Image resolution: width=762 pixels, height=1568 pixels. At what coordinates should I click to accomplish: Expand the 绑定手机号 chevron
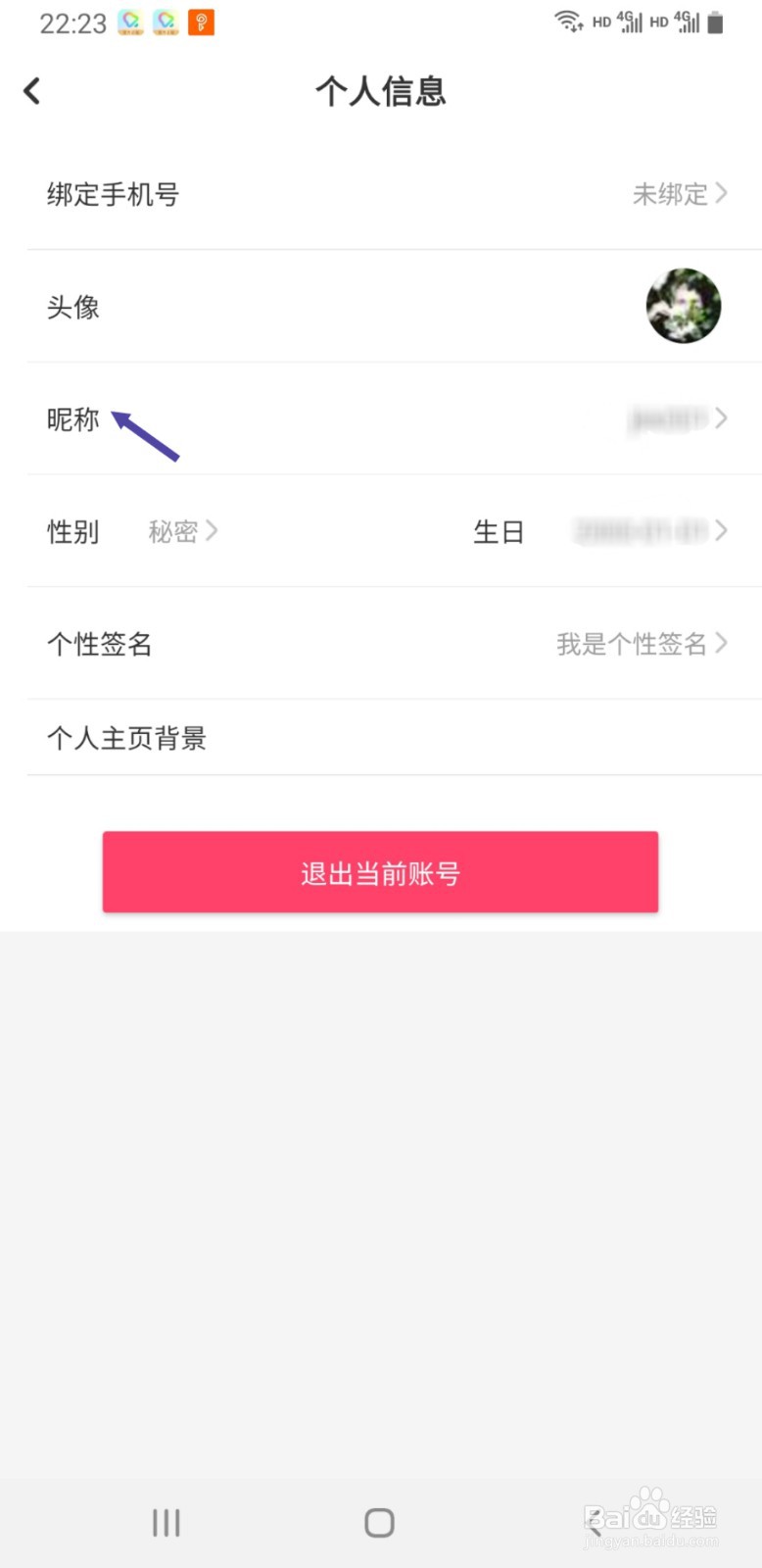[723, 194]
